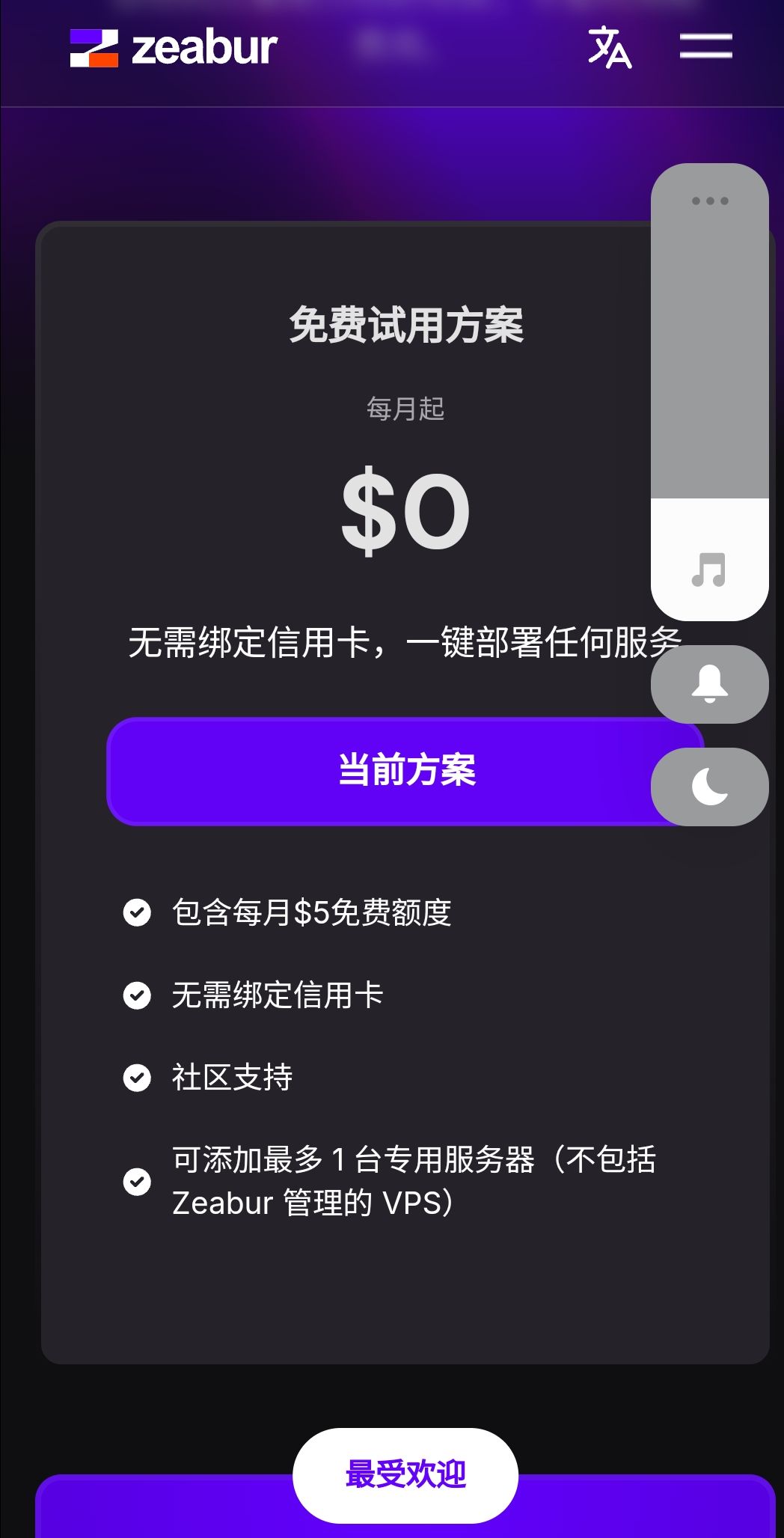Tap the music note control
The image size is (784, 1538).
point(709,570)
